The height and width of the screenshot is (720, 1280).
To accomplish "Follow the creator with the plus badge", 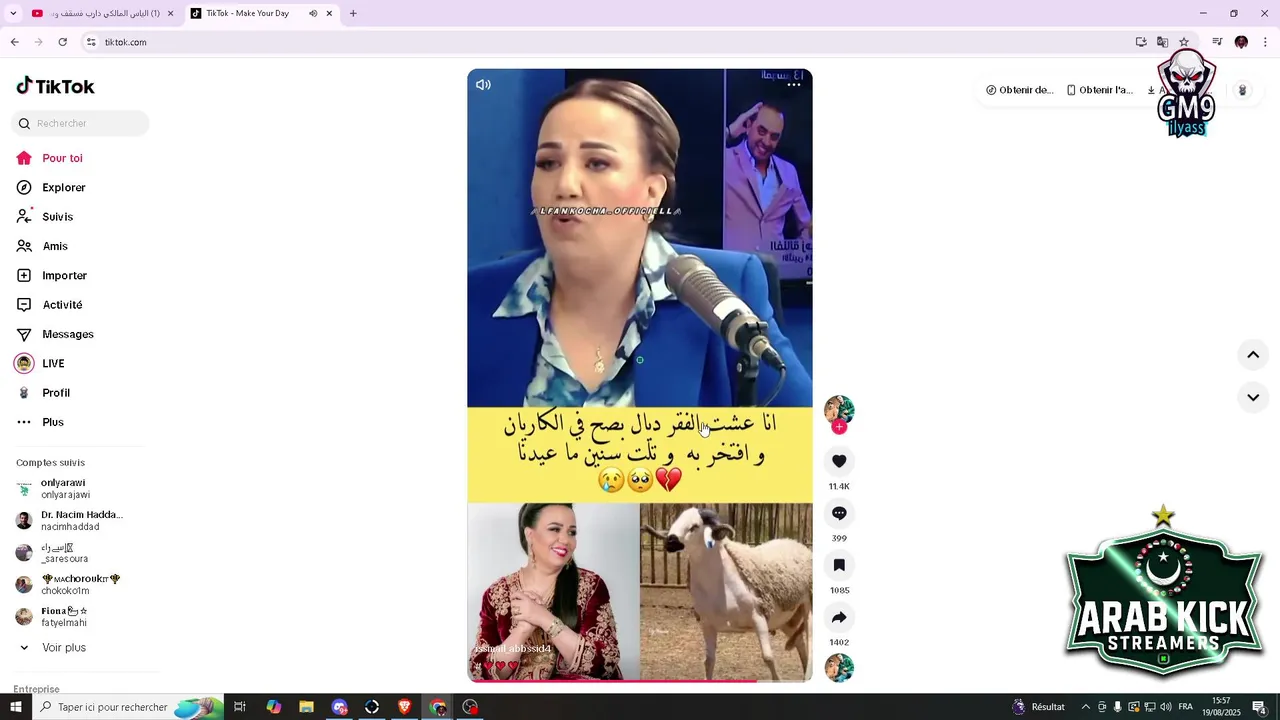I will tap(839, 427).
